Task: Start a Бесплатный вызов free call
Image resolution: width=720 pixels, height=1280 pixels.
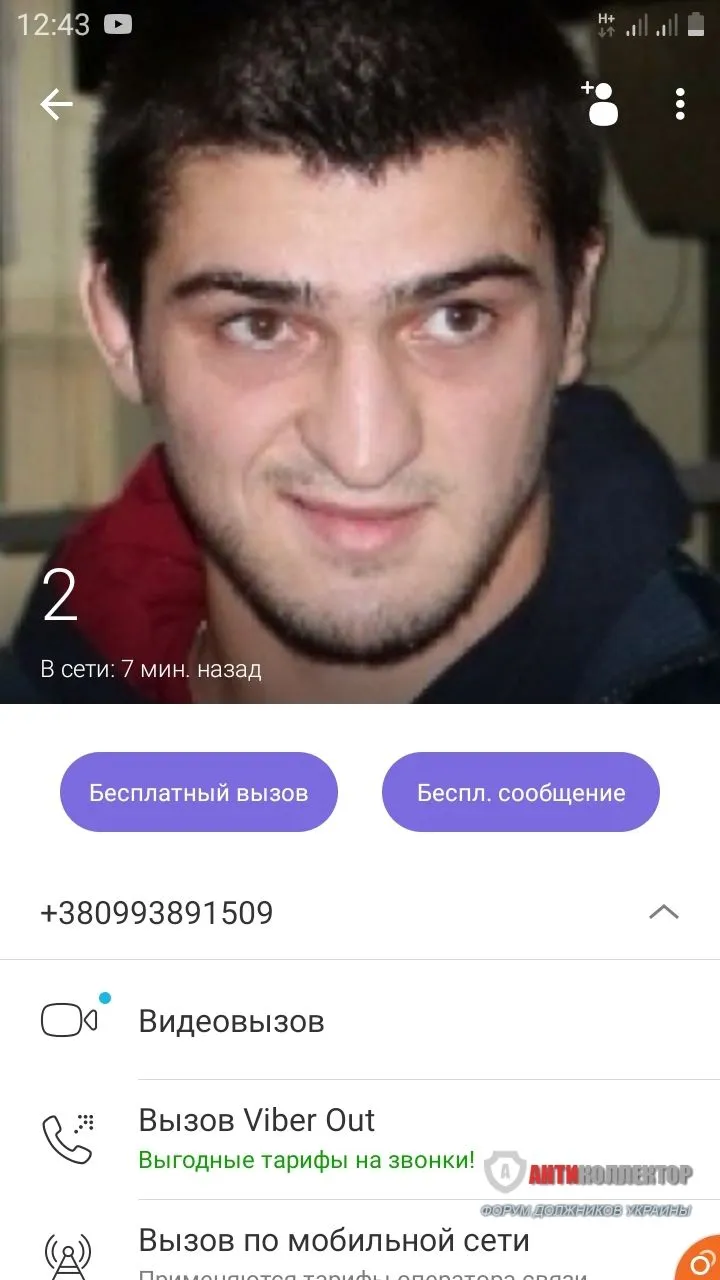Action: coord(198,793)
